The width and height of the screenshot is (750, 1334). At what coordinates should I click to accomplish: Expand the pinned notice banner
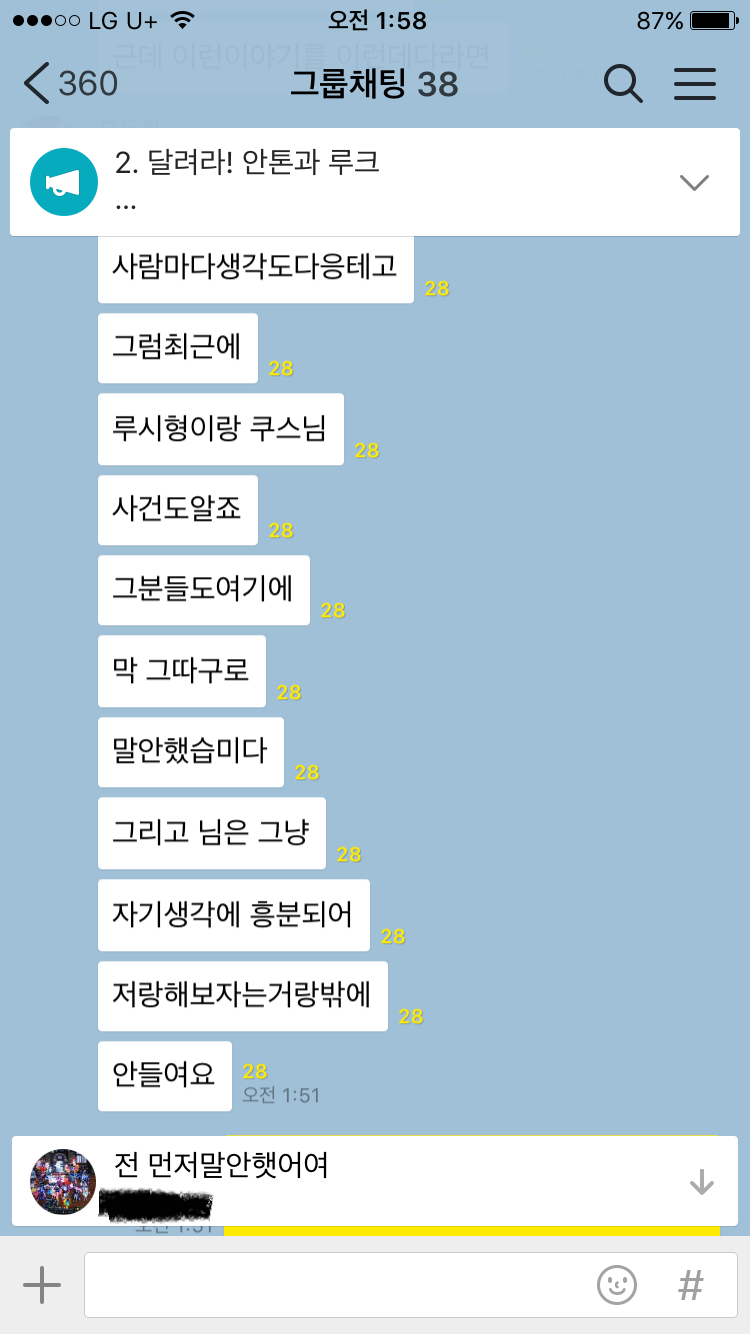pyautogui.click(x=694, y=182)
